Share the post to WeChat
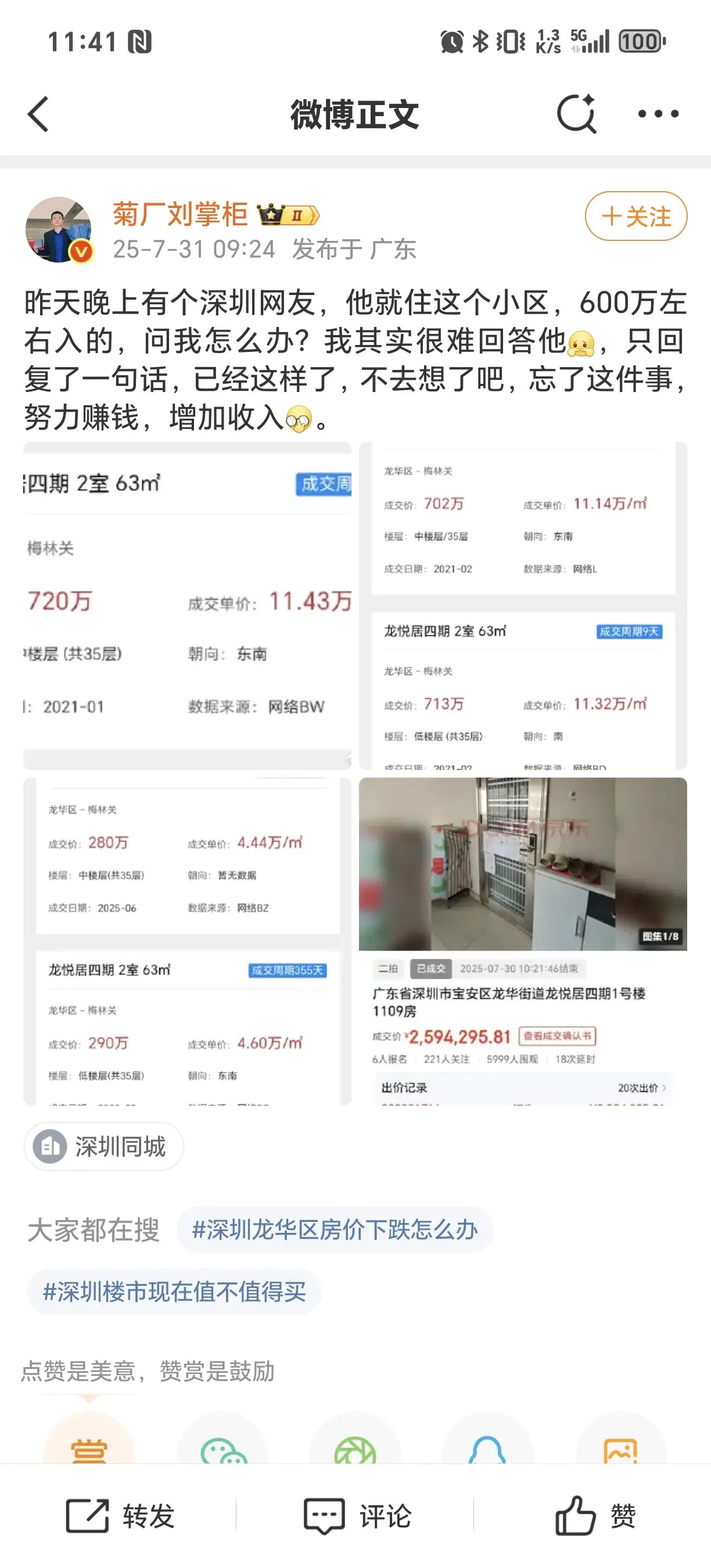Screen dimensions: 711x1568 tap(223, 1449)
